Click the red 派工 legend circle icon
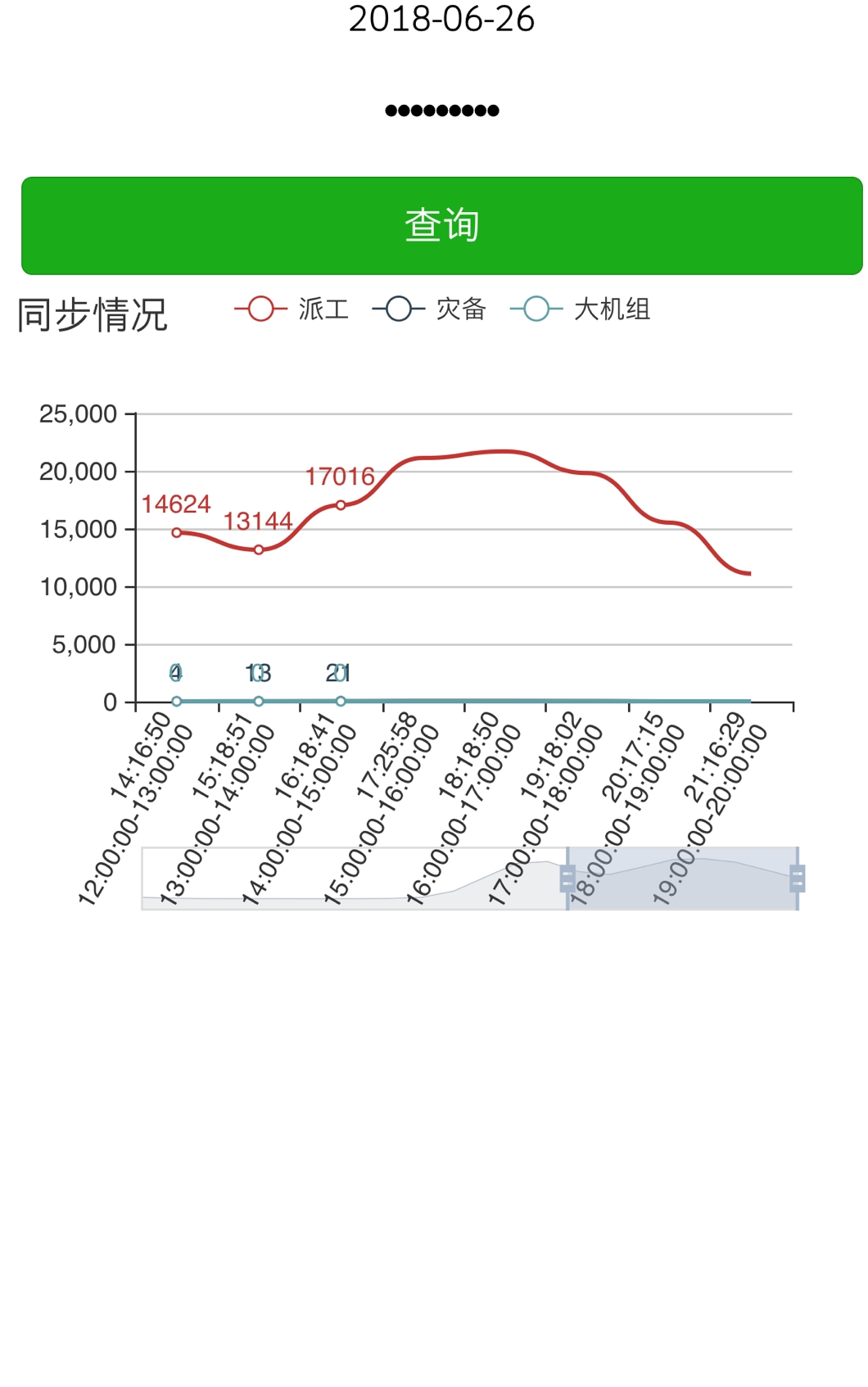 [260, 309]
